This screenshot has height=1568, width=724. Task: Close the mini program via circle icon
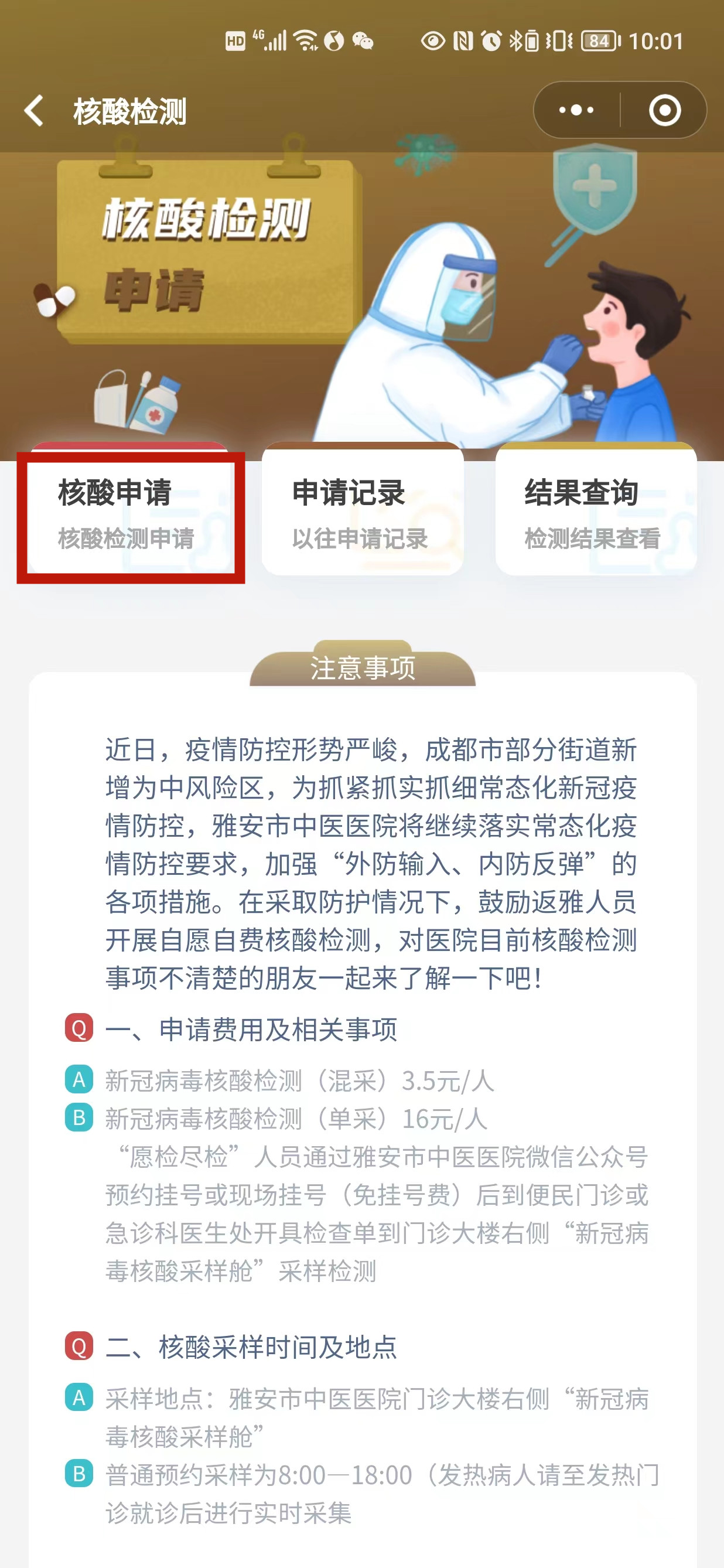[664, 110]
